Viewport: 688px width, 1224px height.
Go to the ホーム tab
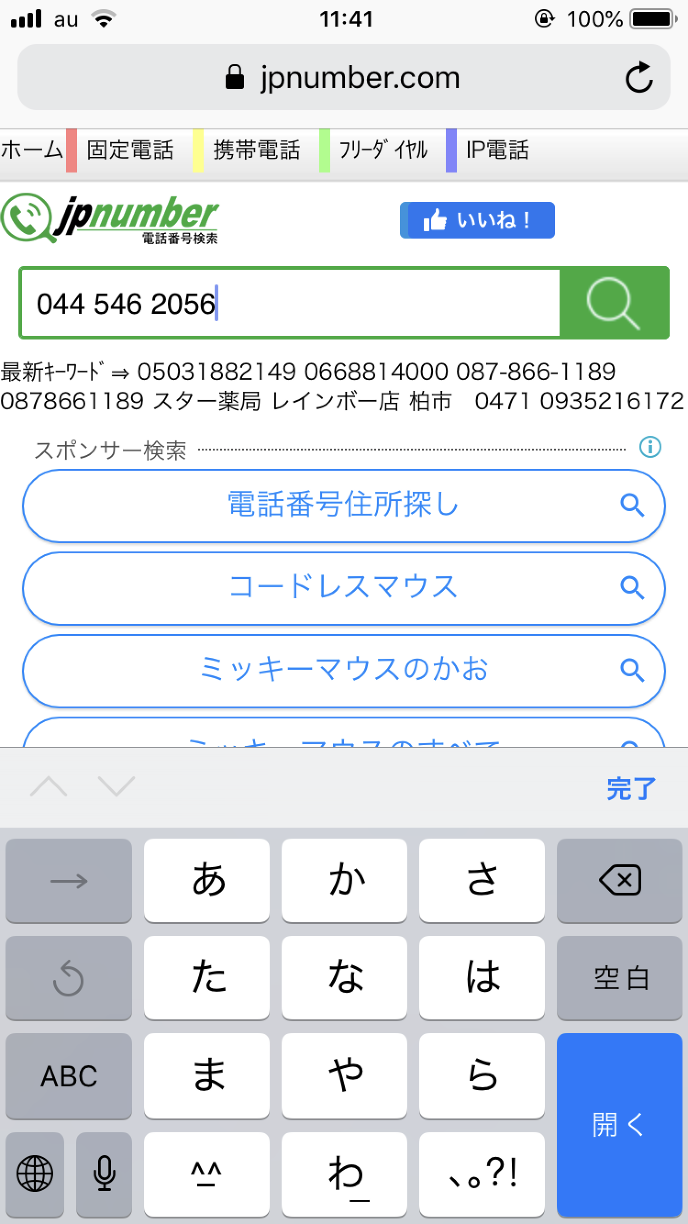tap(32, 151)
